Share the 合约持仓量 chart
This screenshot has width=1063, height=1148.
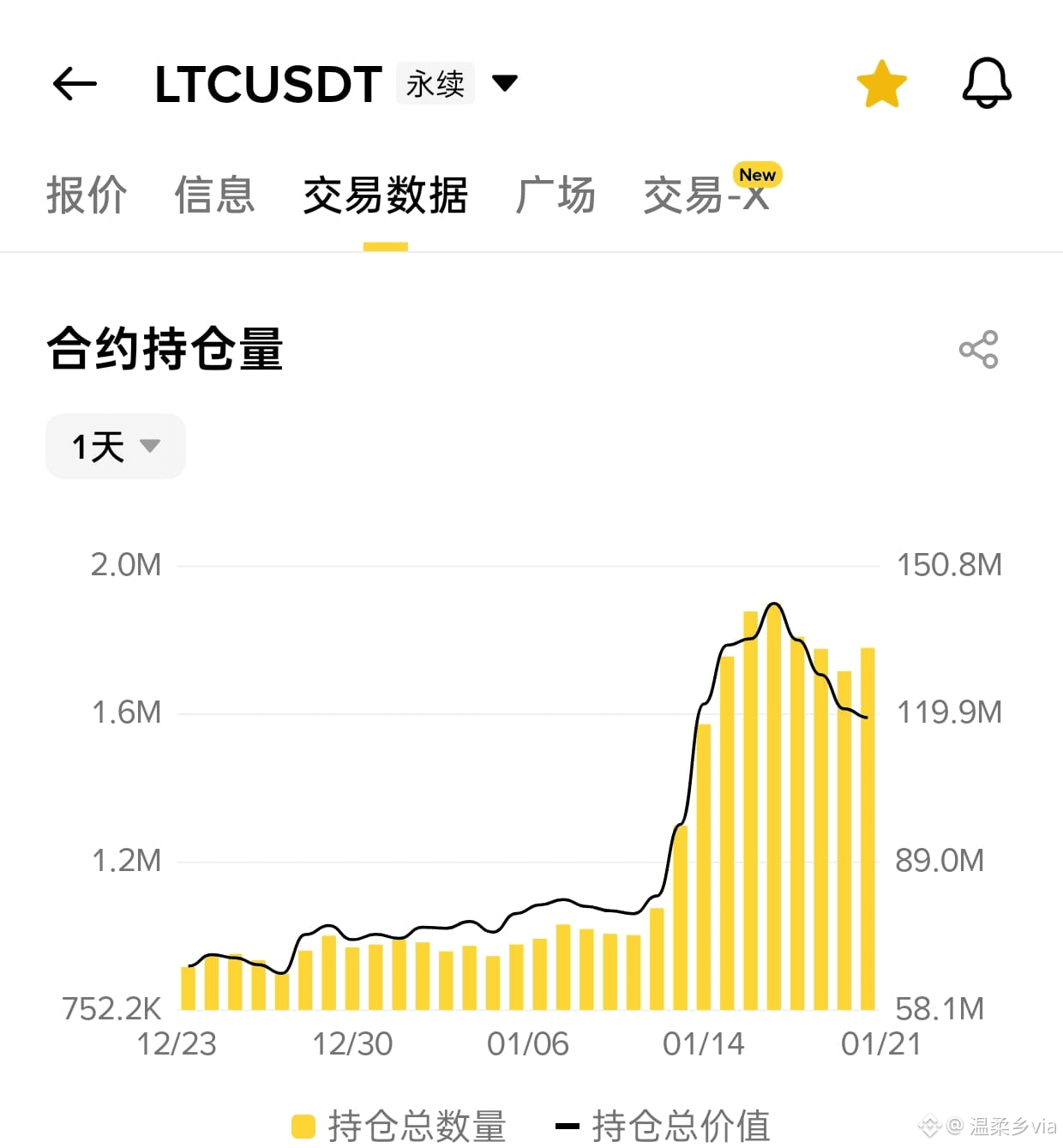tap(977, 348)
